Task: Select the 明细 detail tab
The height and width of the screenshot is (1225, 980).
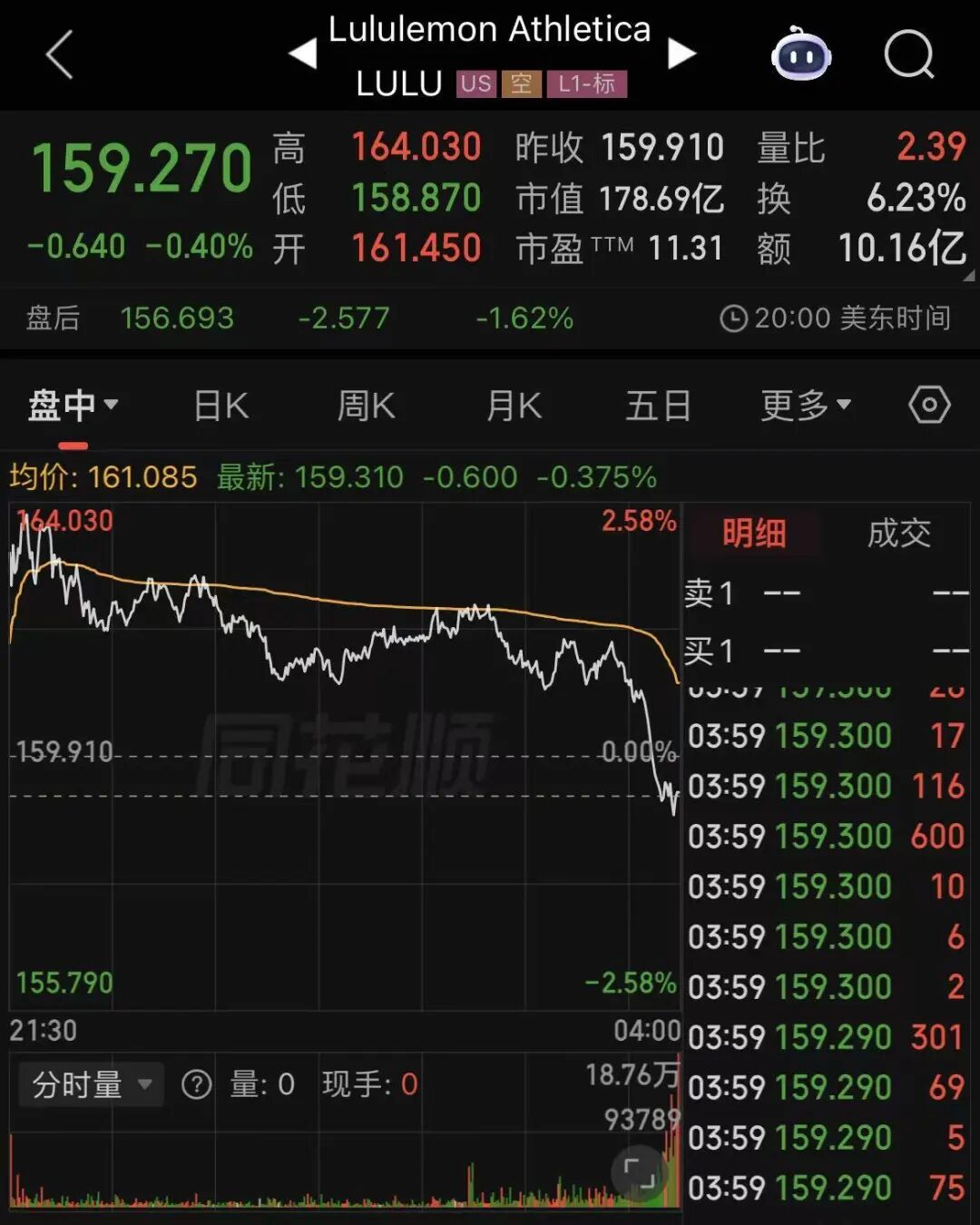Action: tap(754, 534)
